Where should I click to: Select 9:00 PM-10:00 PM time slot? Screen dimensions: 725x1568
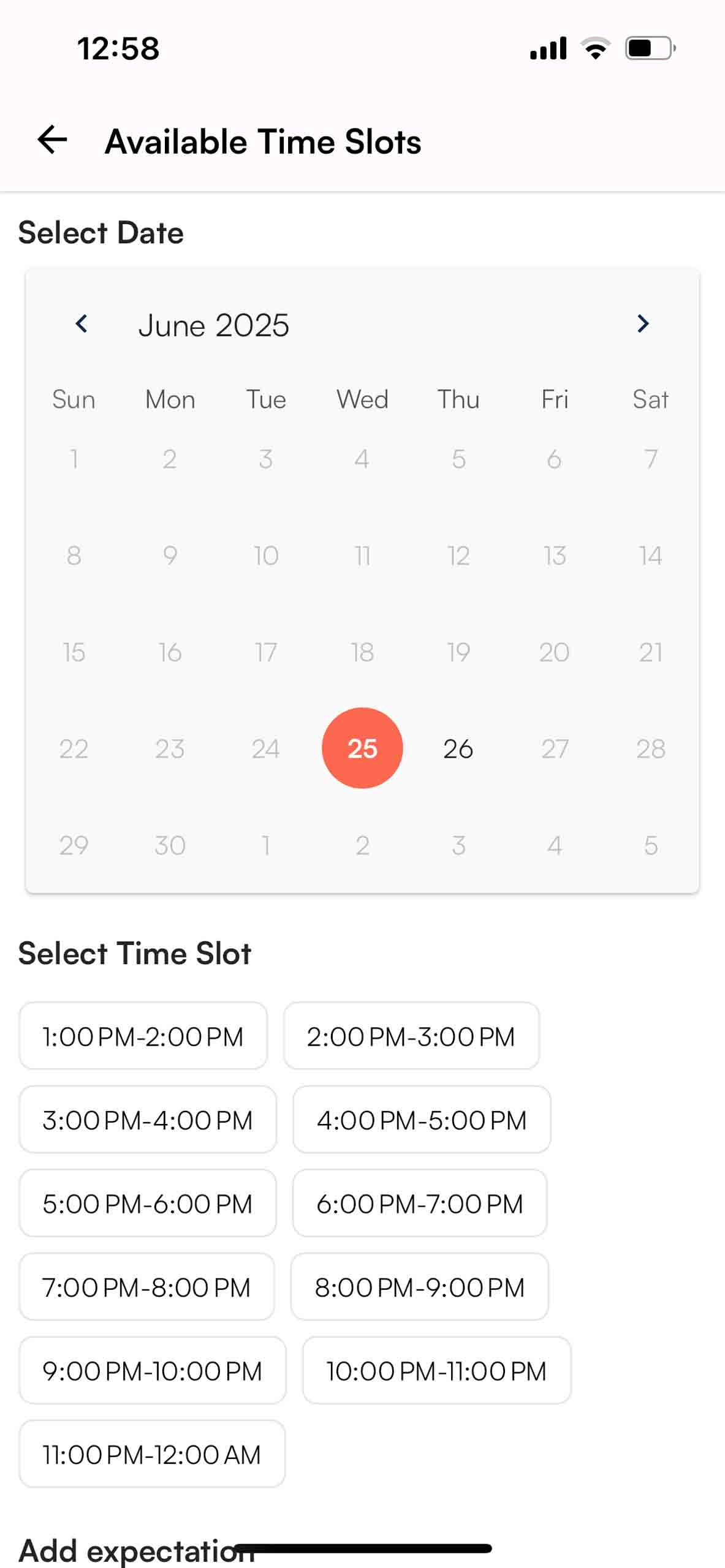153,1371
